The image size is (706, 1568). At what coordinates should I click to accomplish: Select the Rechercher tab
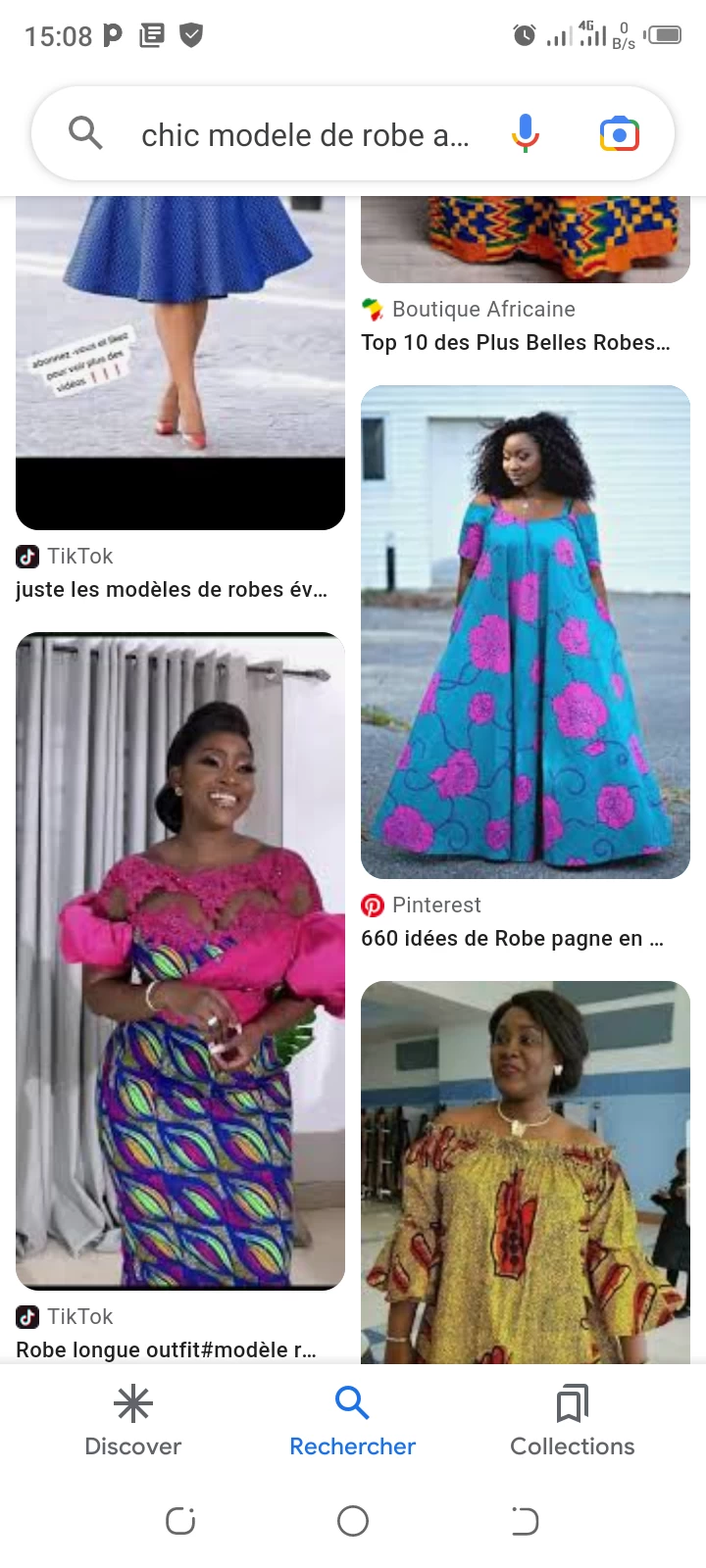(x=353, y=1421)
